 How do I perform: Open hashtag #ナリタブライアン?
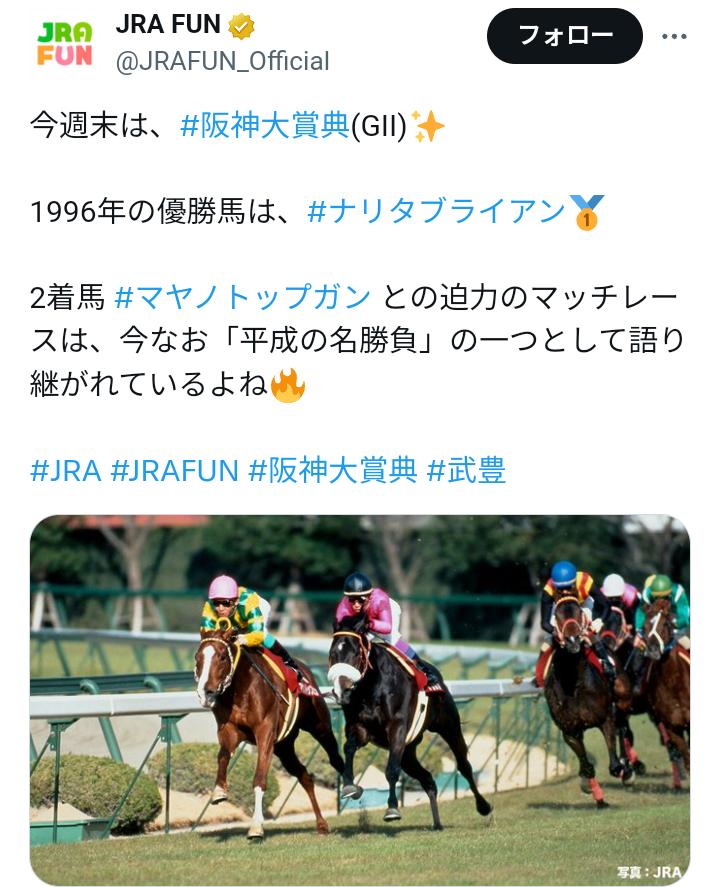coord(436,212)
